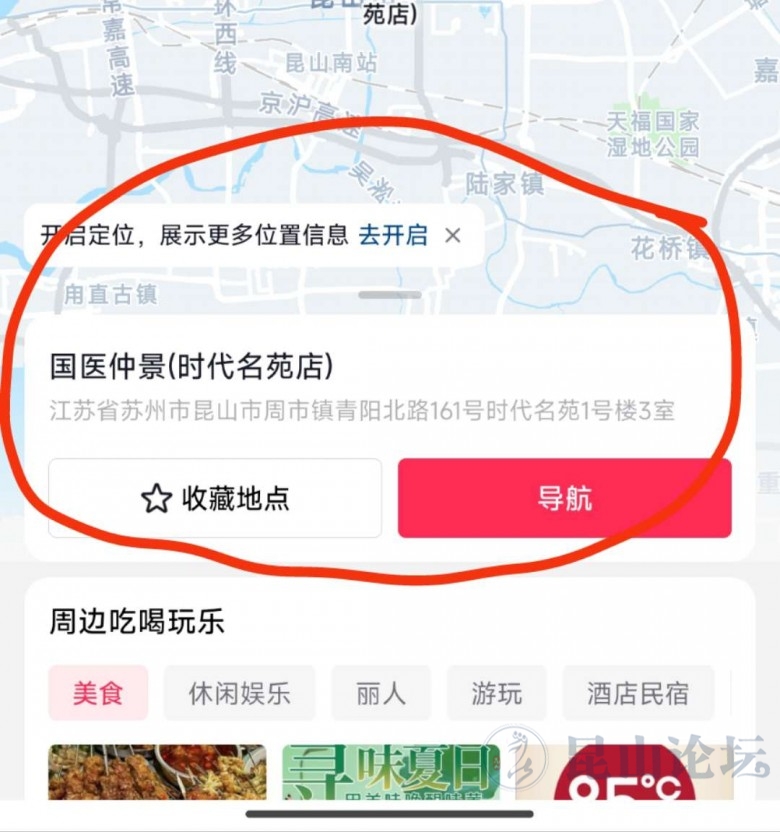Save this place with 收藏地点
Viewport: 780px width, 832px height.
point(215,498)
